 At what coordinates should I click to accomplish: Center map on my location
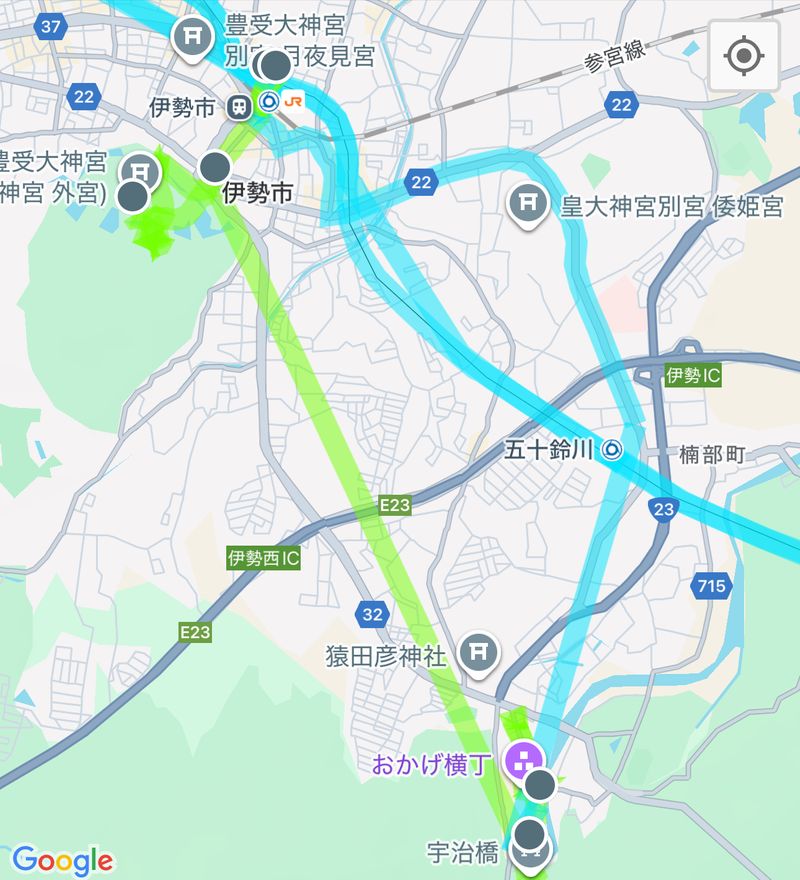742,56
